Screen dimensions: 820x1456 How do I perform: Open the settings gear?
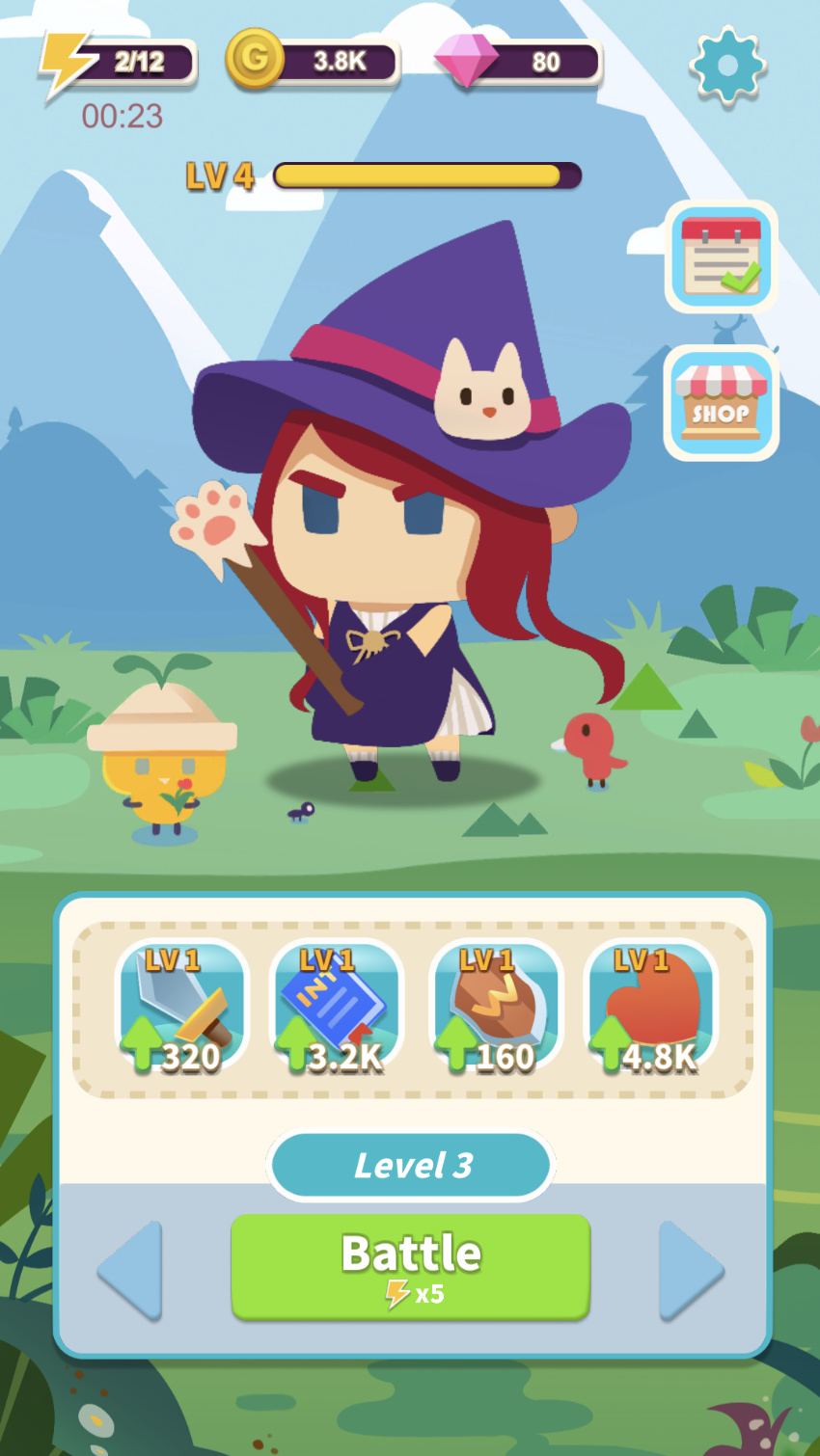[727, 66]
